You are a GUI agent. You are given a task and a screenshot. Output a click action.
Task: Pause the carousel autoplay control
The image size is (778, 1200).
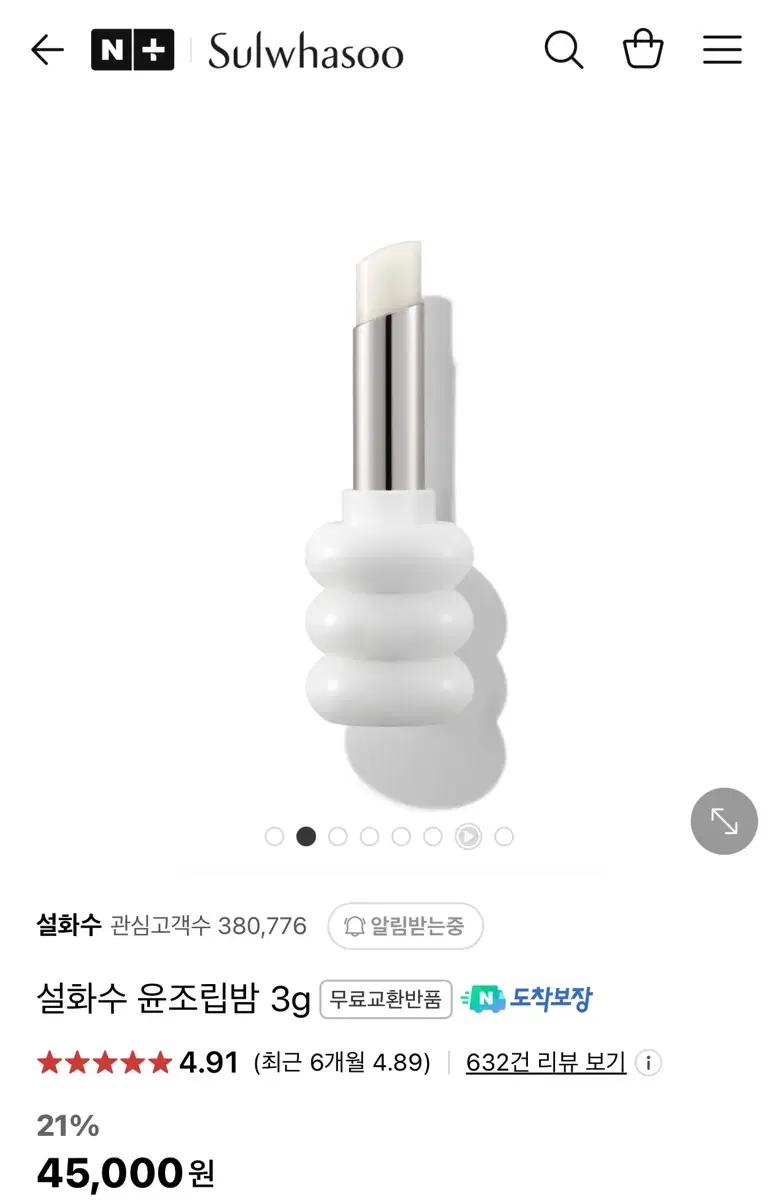tap(470, 837)
